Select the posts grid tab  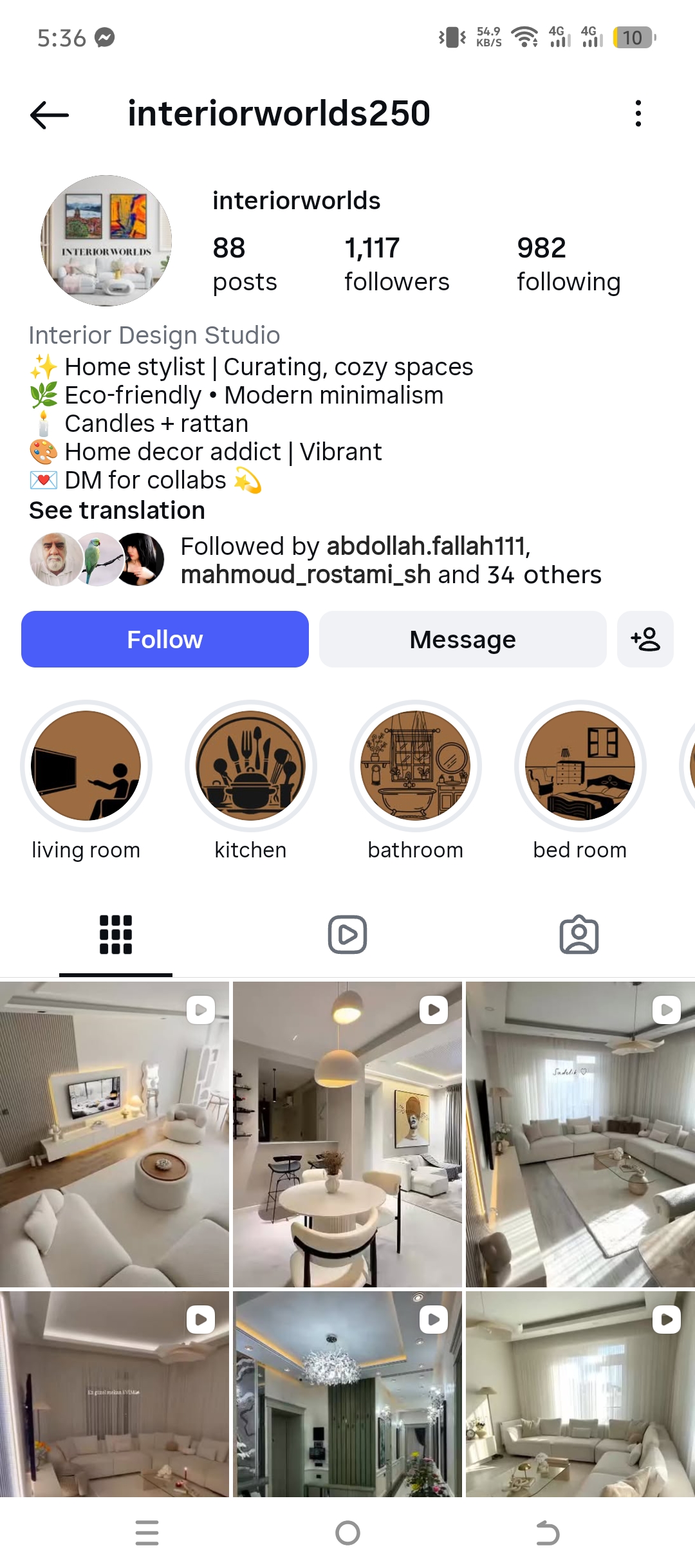(116, 935)
